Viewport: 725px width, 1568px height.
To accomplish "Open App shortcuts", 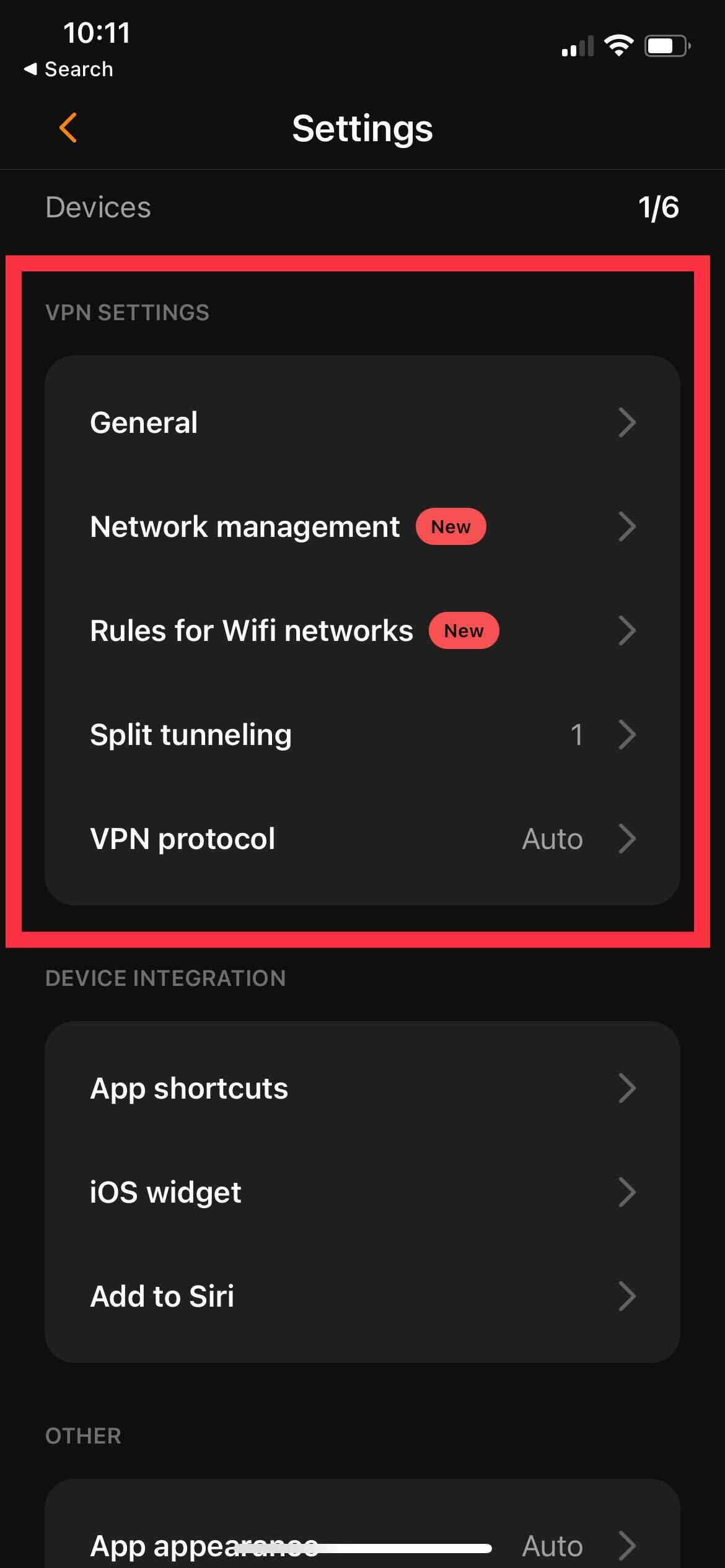I will (362, 1088).
